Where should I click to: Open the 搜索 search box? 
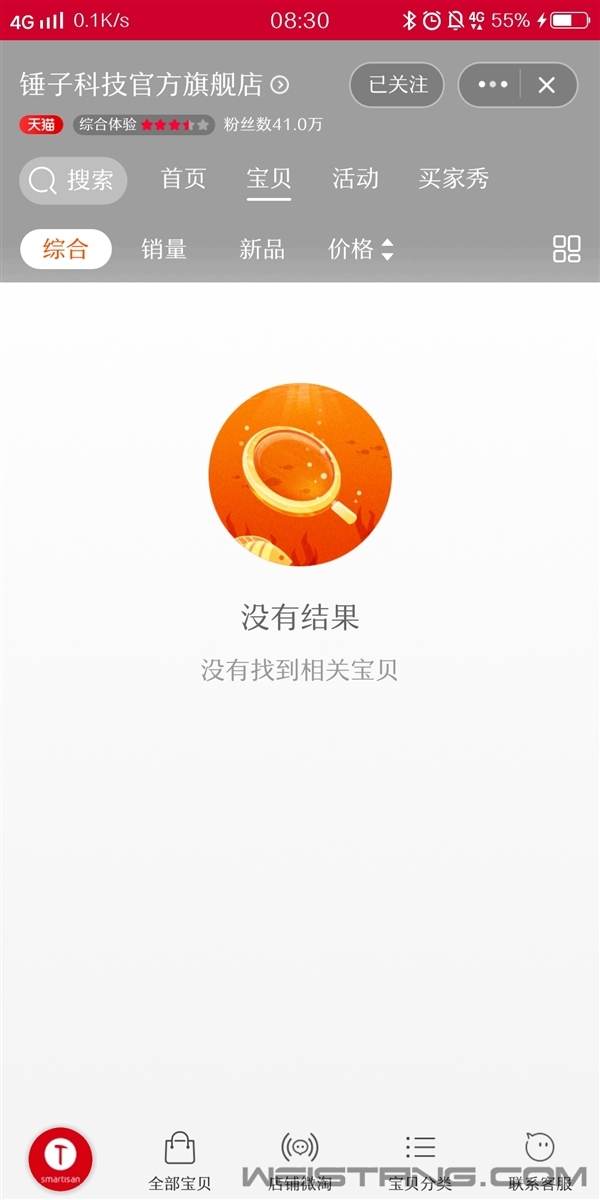(x=73, y=181)
